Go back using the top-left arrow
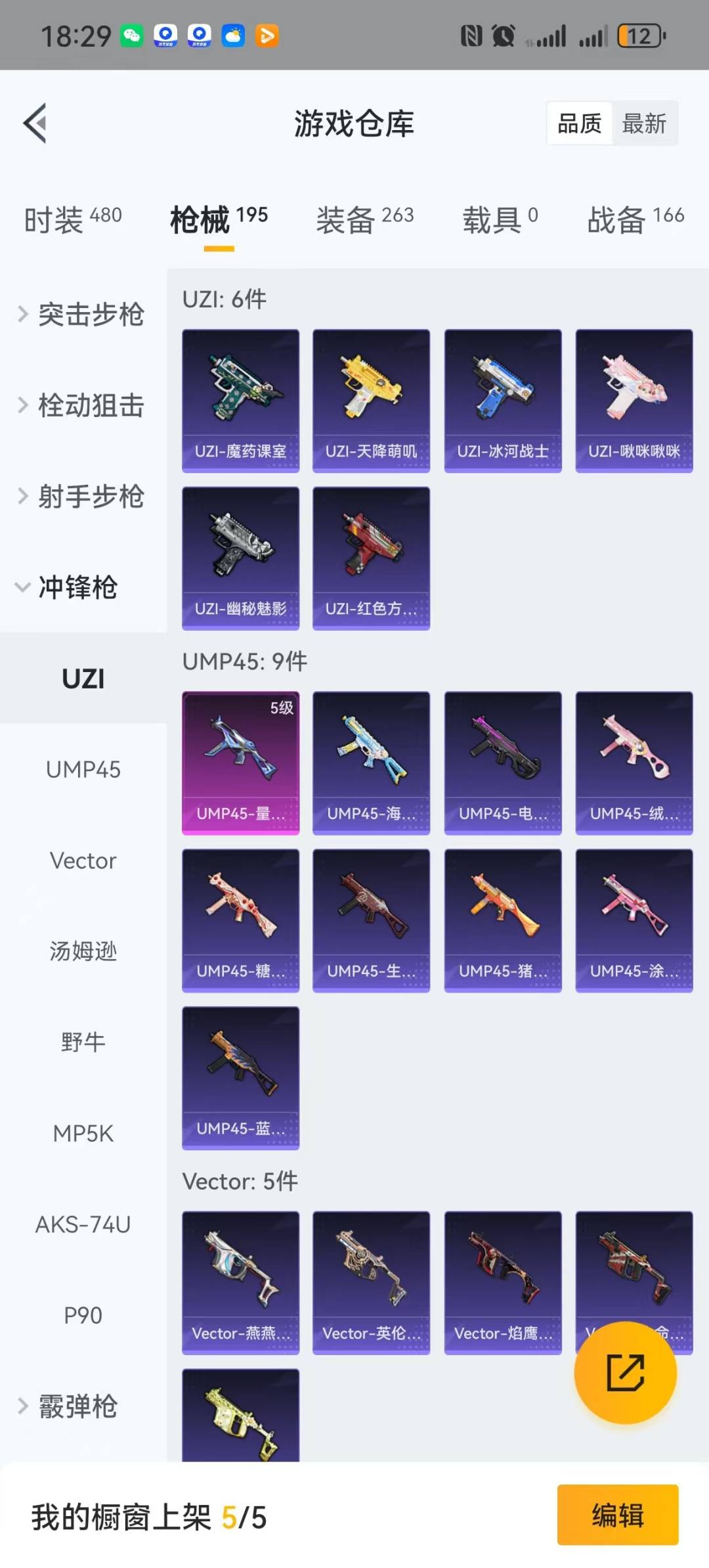The height and width of the screenshot is (1568, 709). point(35,123)
